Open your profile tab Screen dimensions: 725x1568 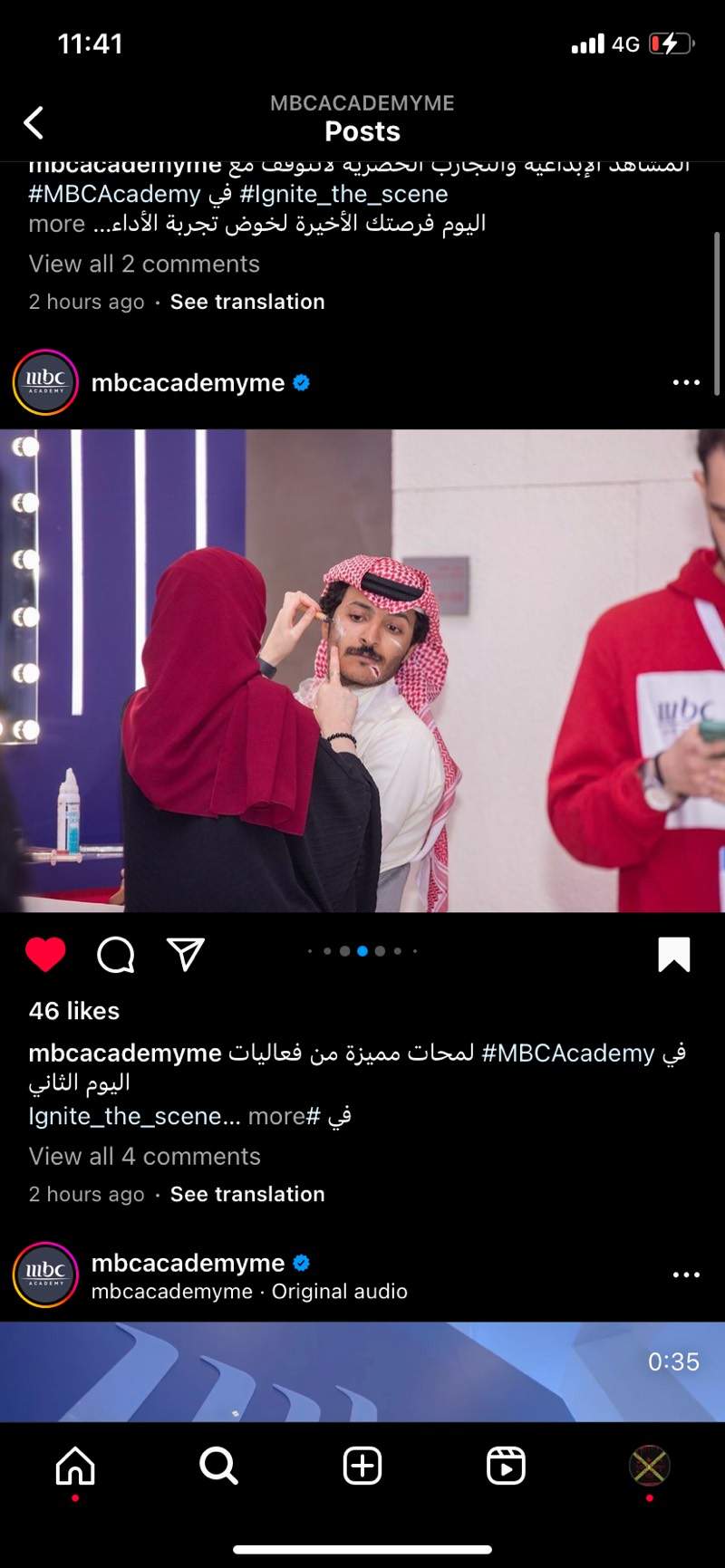pyautogui.click(x=649, y=1466)
